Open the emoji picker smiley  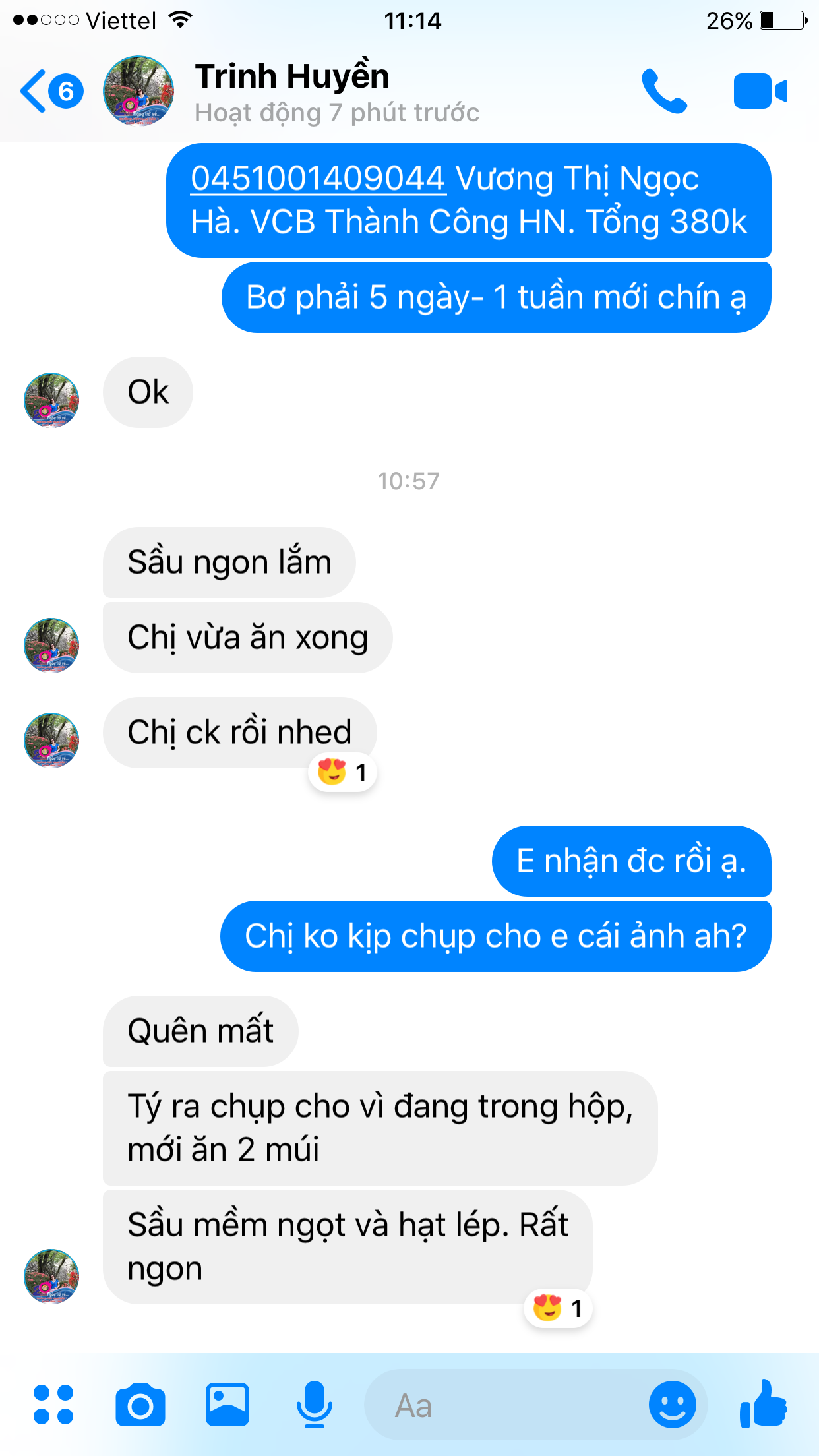click(x=672, y=1405)
